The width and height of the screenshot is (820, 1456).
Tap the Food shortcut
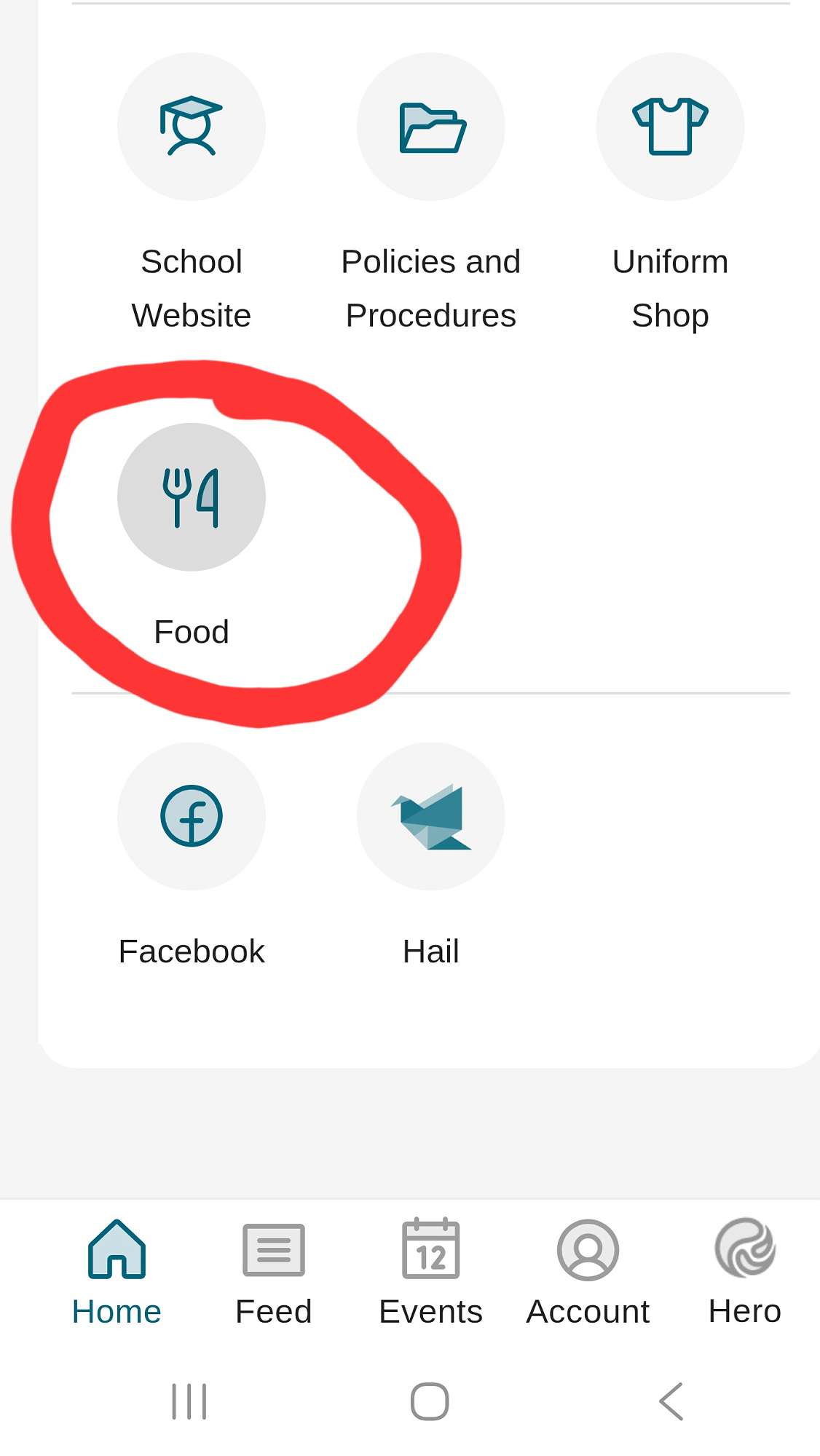coord(191,497)
